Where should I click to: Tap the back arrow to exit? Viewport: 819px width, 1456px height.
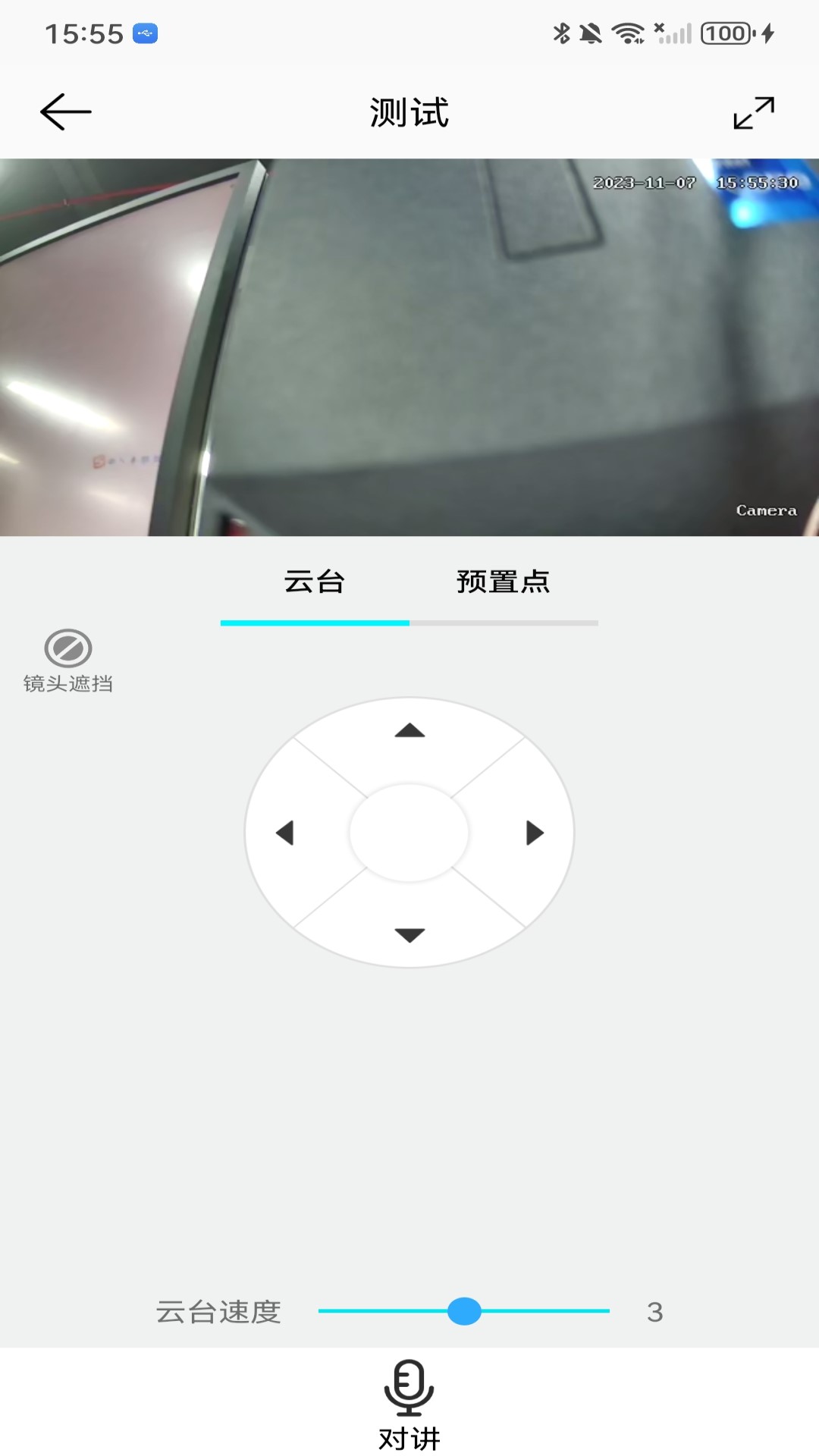click(64, 111)
